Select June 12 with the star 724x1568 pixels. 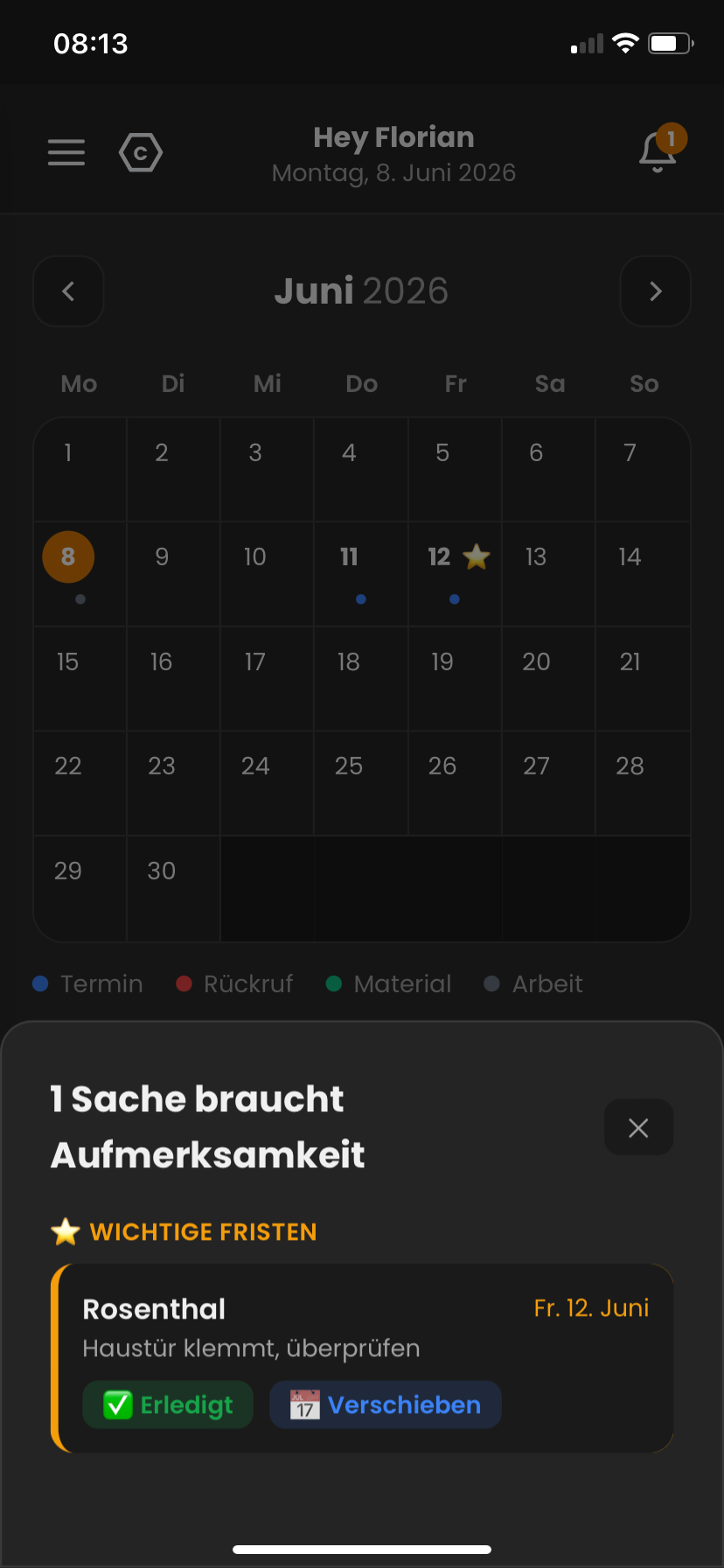(x=455, y=574)
